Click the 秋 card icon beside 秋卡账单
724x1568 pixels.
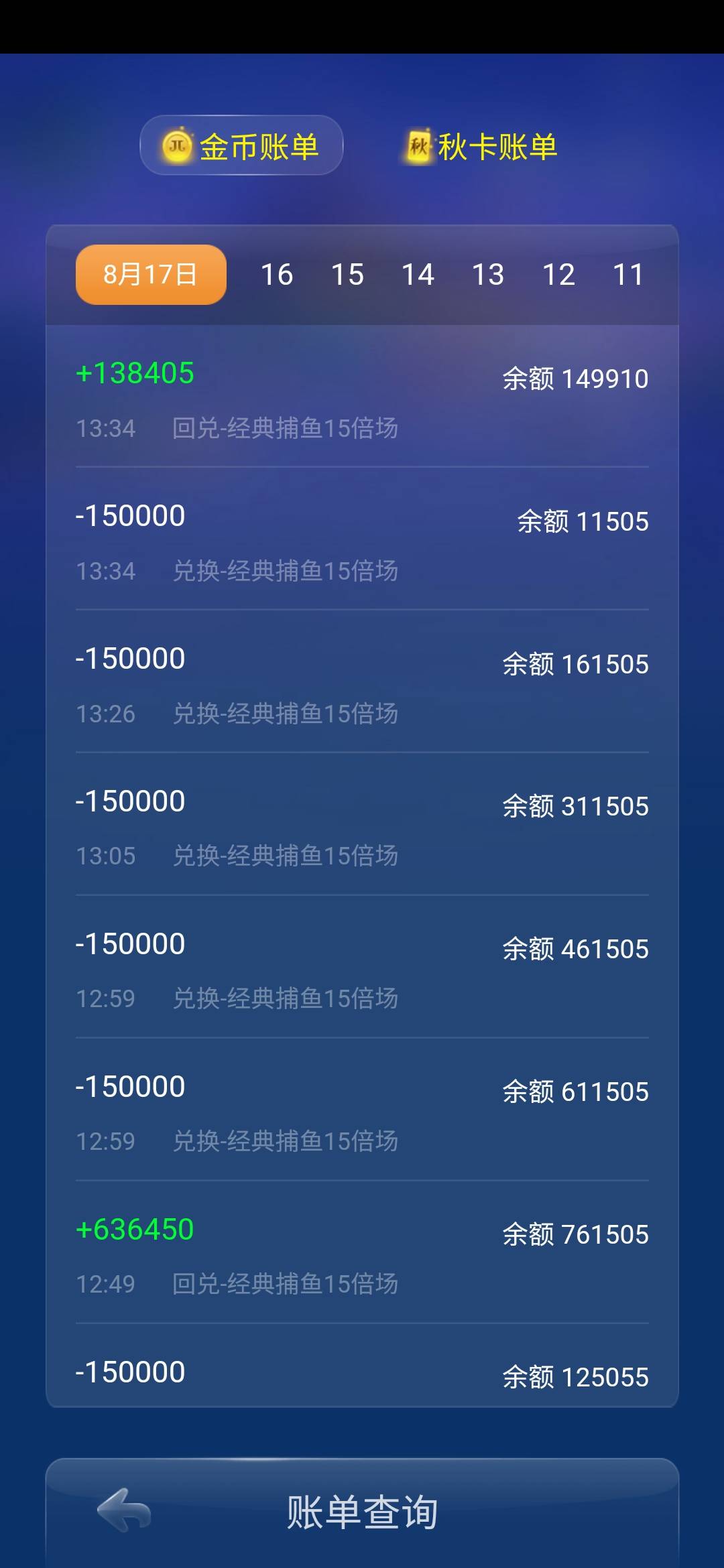[x=420, y=146]
